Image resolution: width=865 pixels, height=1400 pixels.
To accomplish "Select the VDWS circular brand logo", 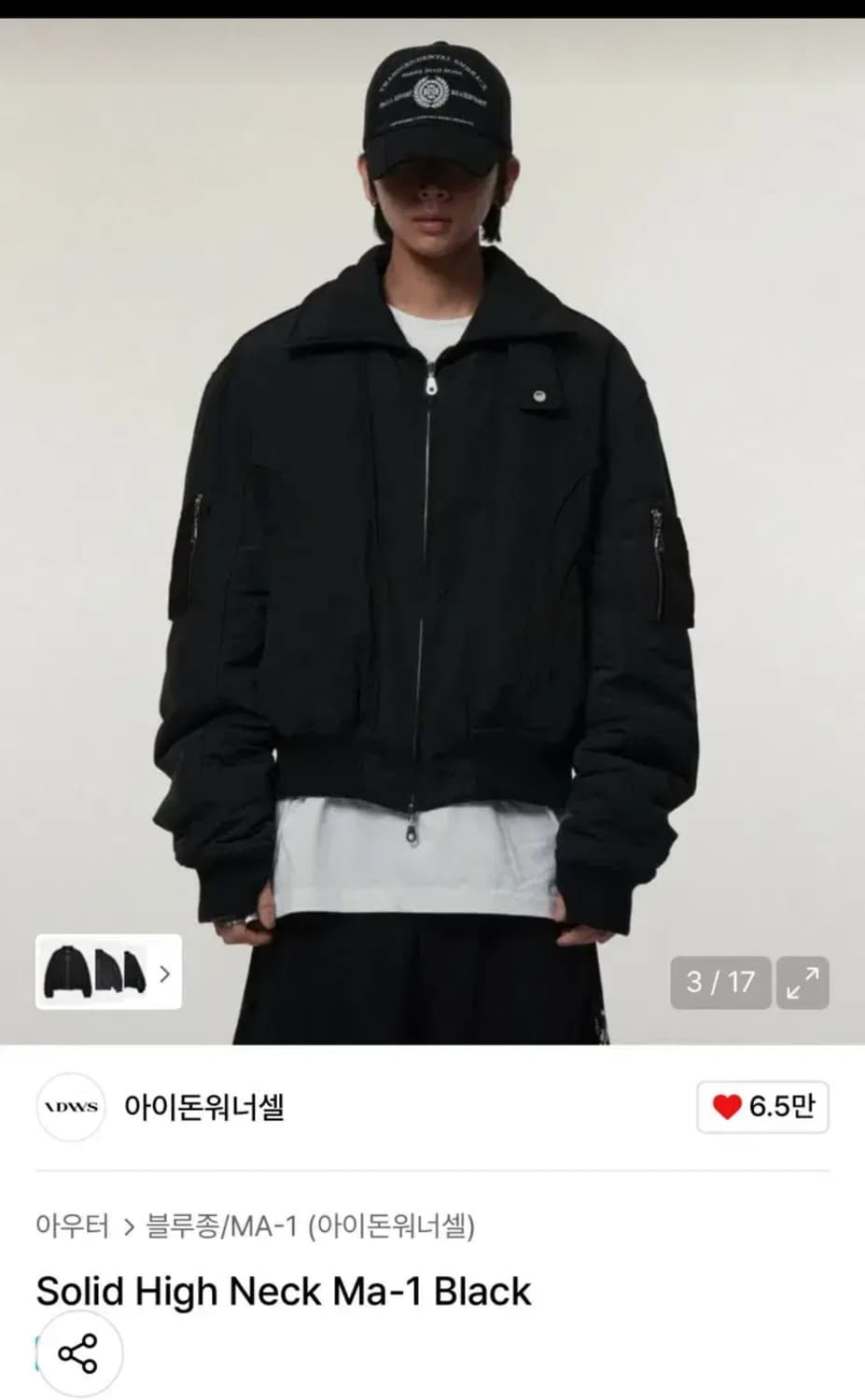I will pyautogui.click(x=71, y=1108).
